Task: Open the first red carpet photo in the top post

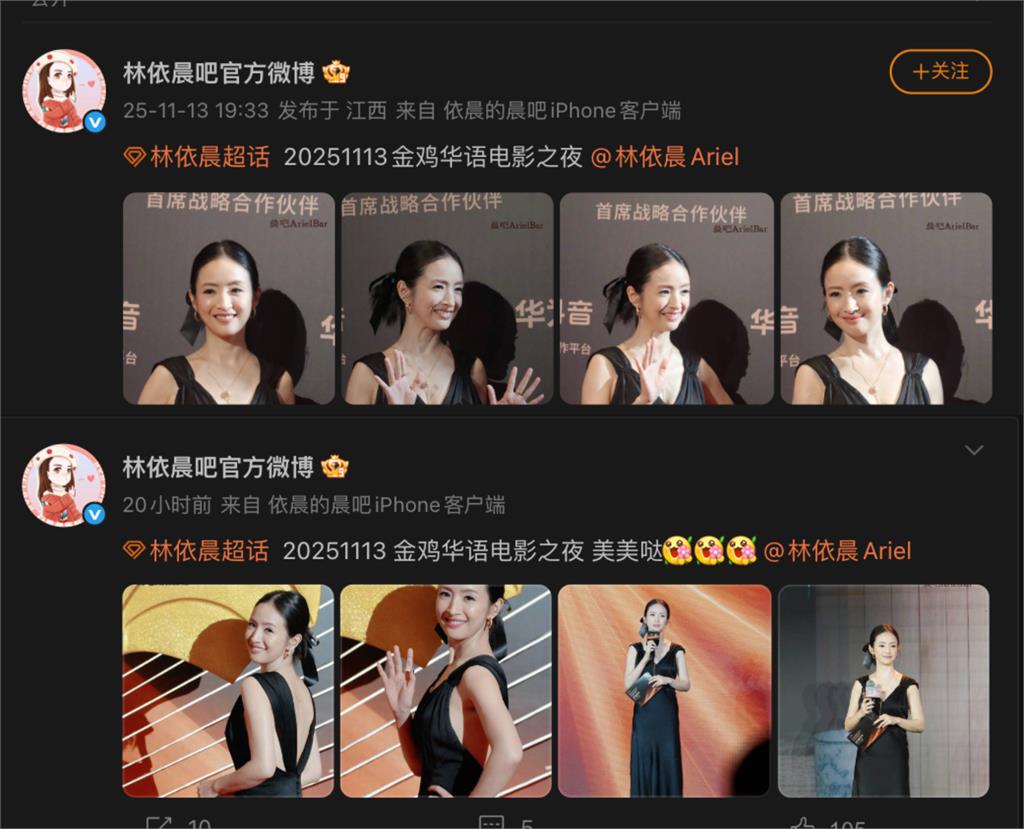Action: click(228, 298)
